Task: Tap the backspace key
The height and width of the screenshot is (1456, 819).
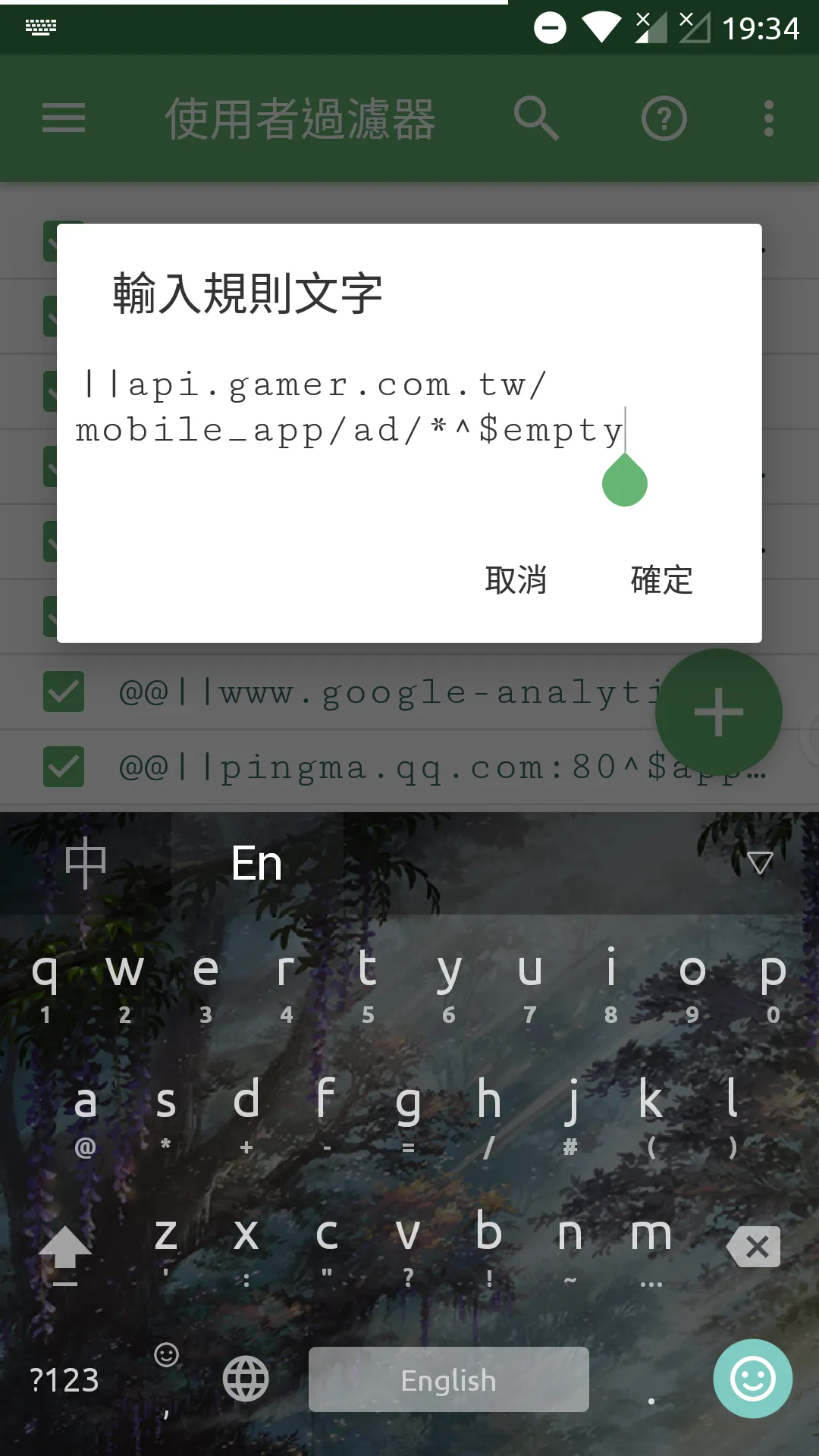Action: coord(753,1246)
